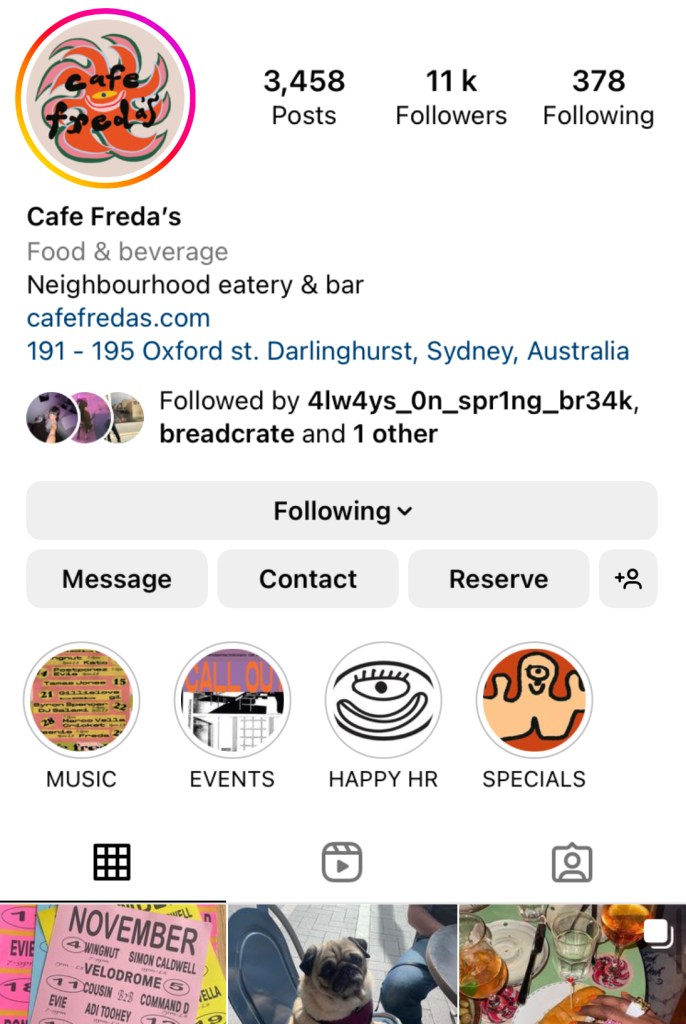This screenshot has height=1024, width=686.
Task: Reserve a table at Cafe Freda's
Action: [x=498, y=579]
